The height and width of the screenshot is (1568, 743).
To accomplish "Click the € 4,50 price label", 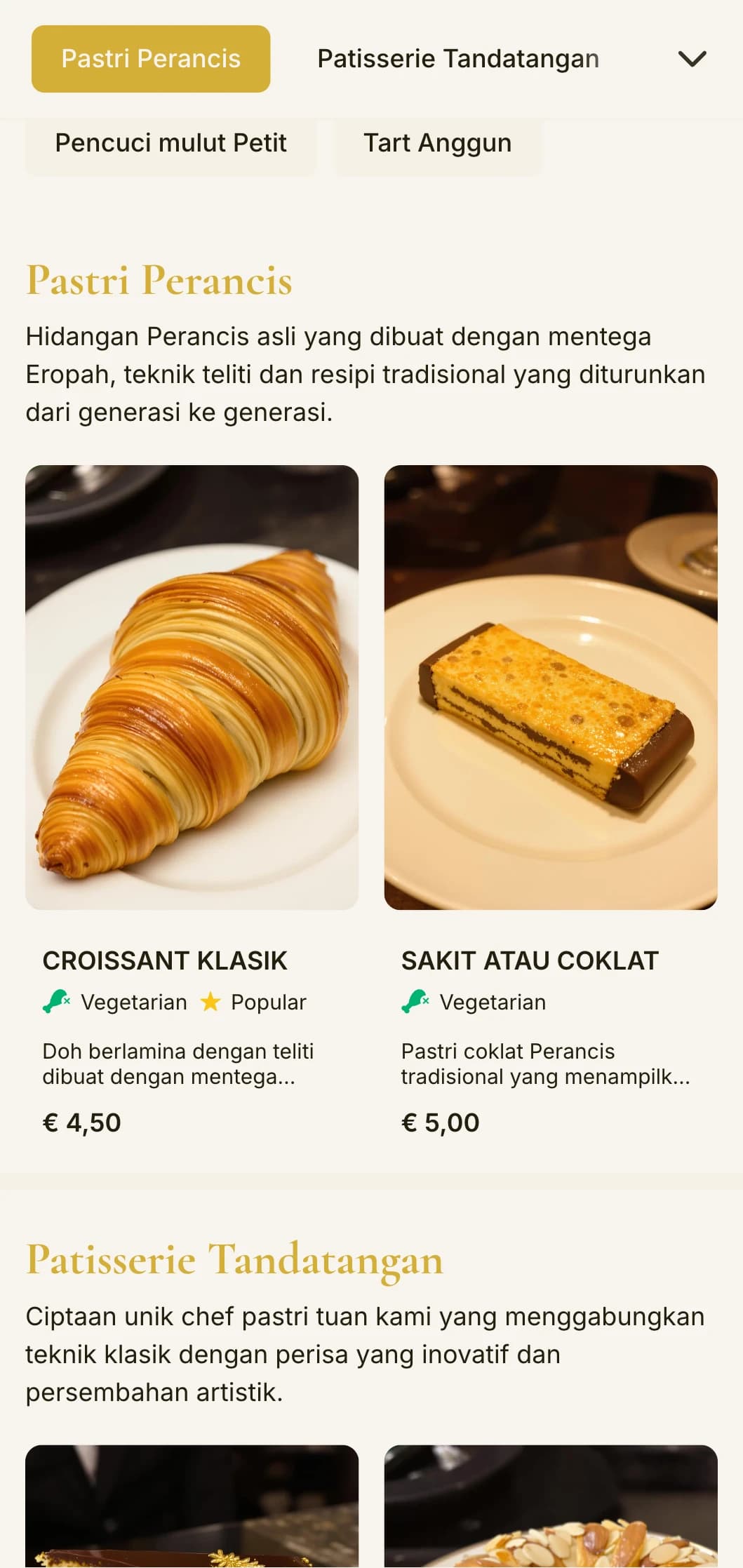I will pos(81,1123).
